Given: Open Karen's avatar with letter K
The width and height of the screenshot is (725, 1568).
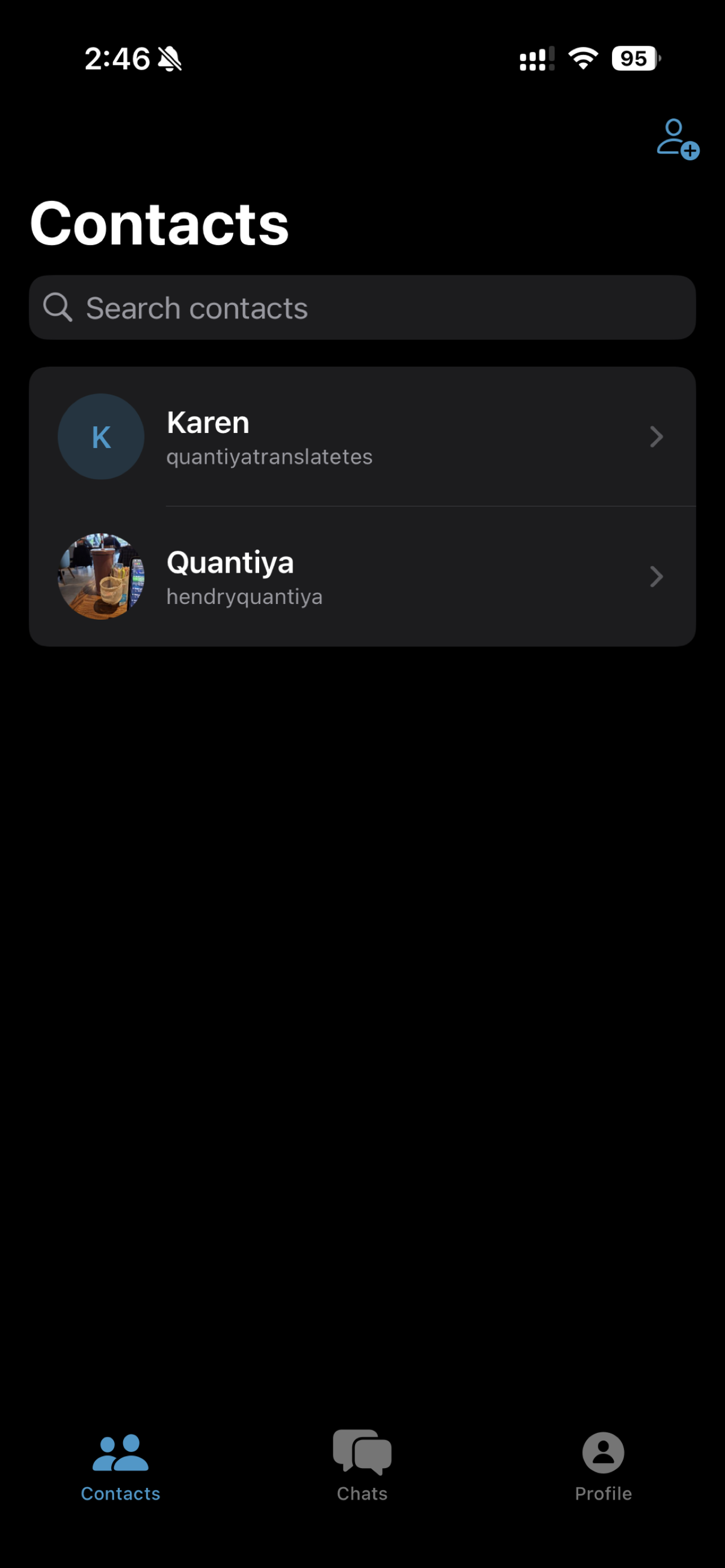Looking at the screenshot, I should point(101,436).
